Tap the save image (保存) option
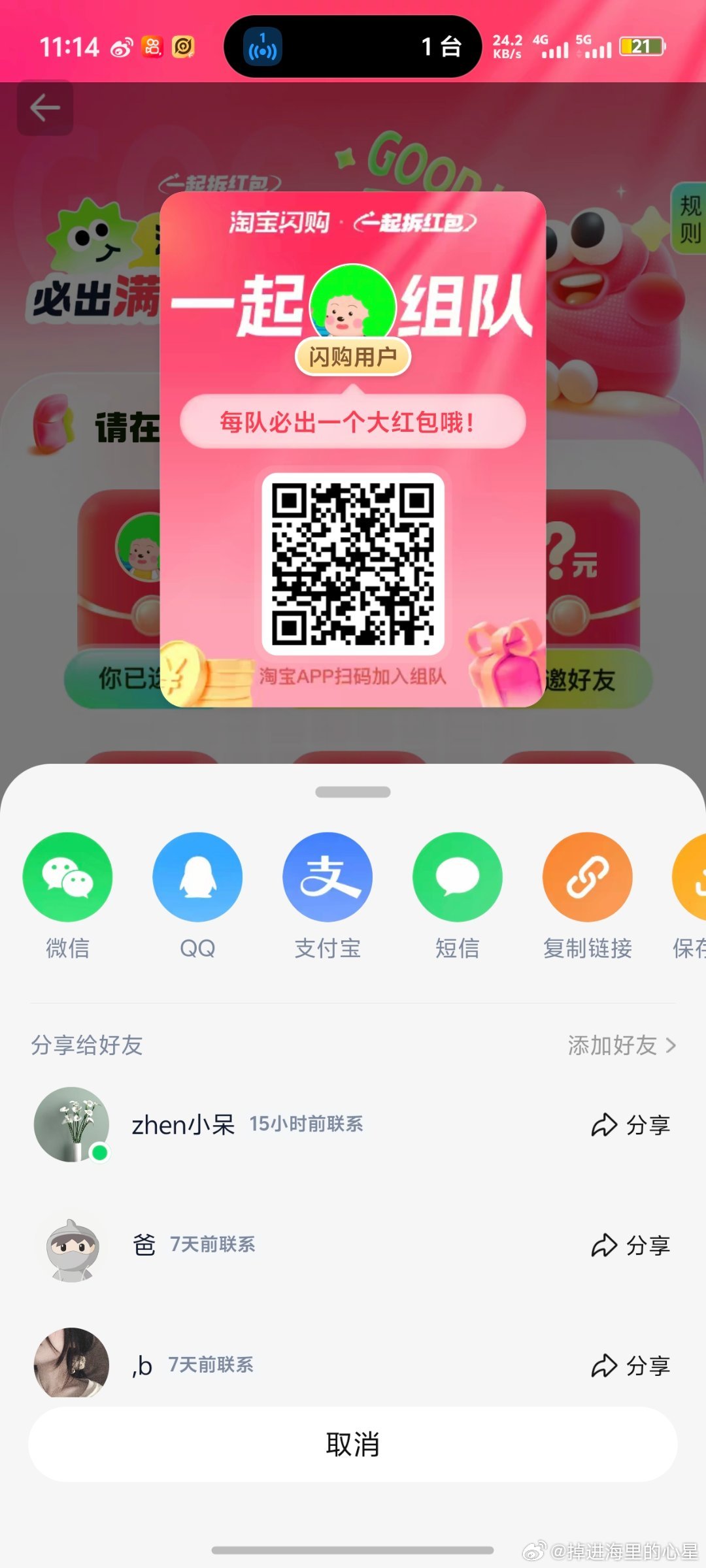Viewport: 706px width, 1568px height. click(x=692, y=877)
